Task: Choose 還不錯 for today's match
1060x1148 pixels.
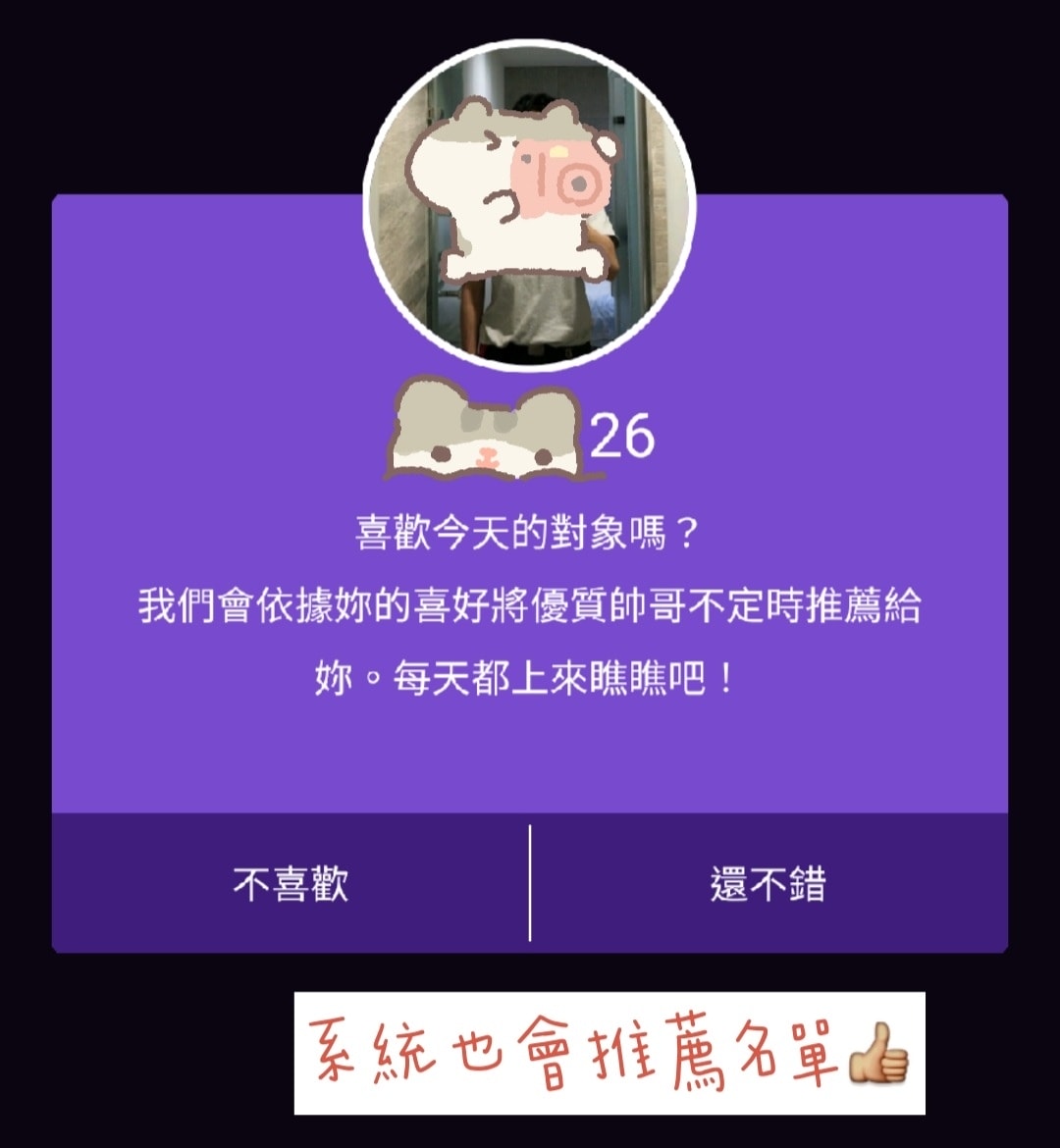Action: (x=768, y=883)
